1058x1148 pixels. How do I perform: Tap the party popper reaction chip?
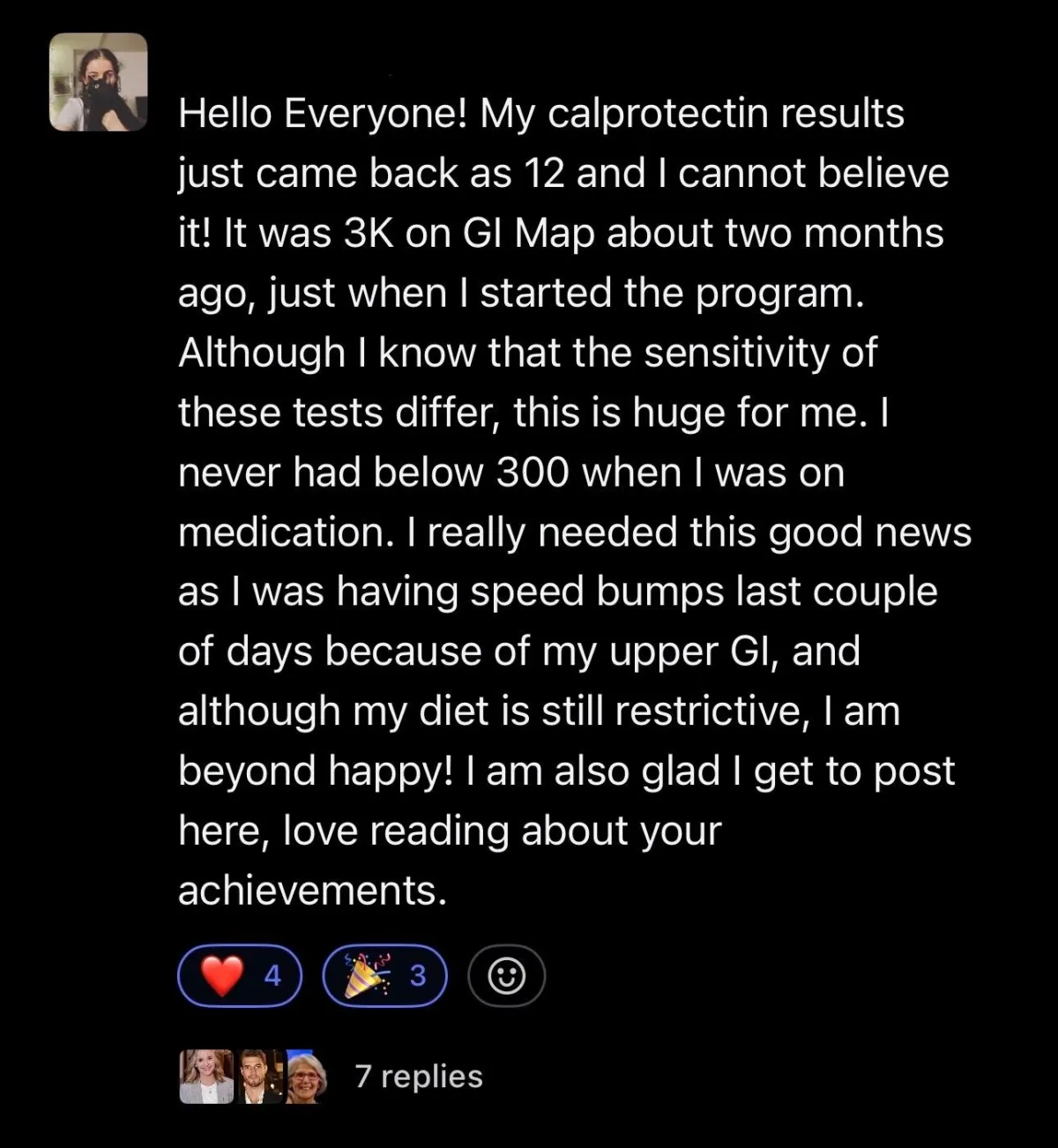(x=384, y=976)
